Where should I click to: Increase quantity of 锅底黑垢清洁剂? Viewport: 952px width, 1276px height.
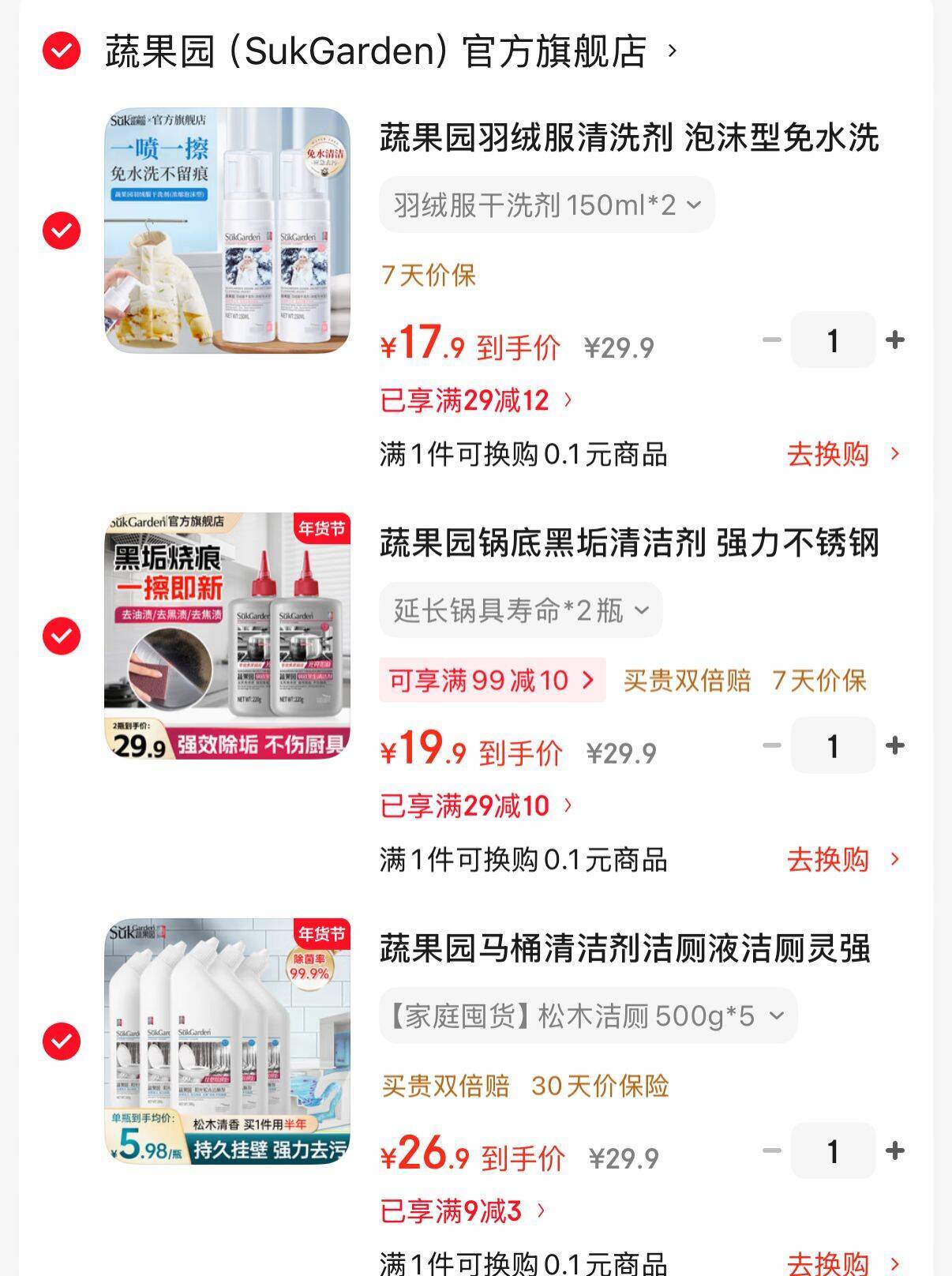tap(894, 745)
